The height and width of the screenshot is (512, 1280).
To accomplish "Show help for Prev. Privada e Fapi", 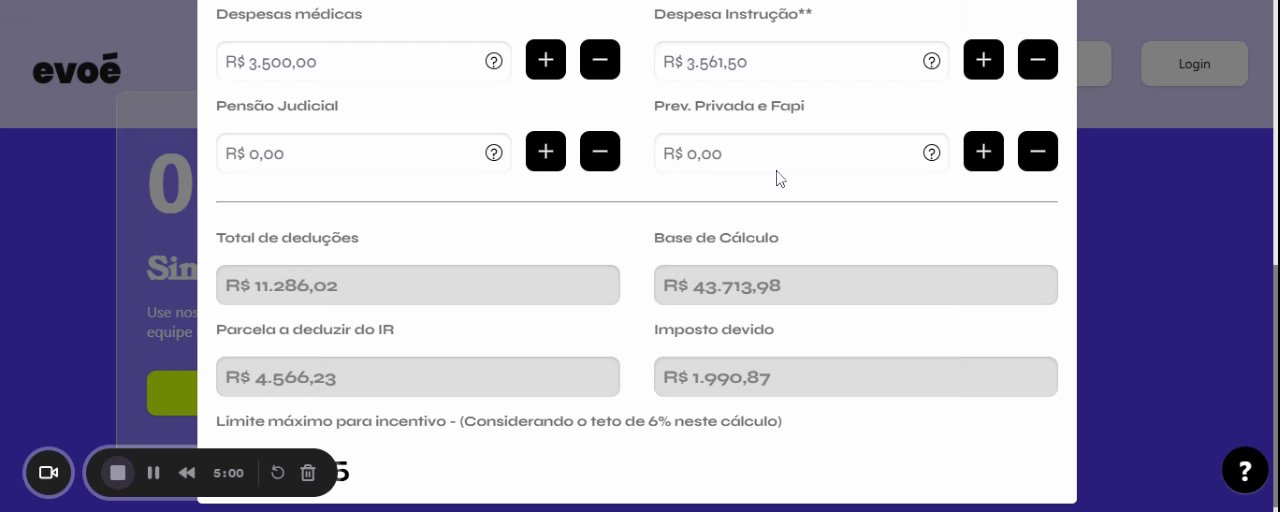I will [931, 153].
